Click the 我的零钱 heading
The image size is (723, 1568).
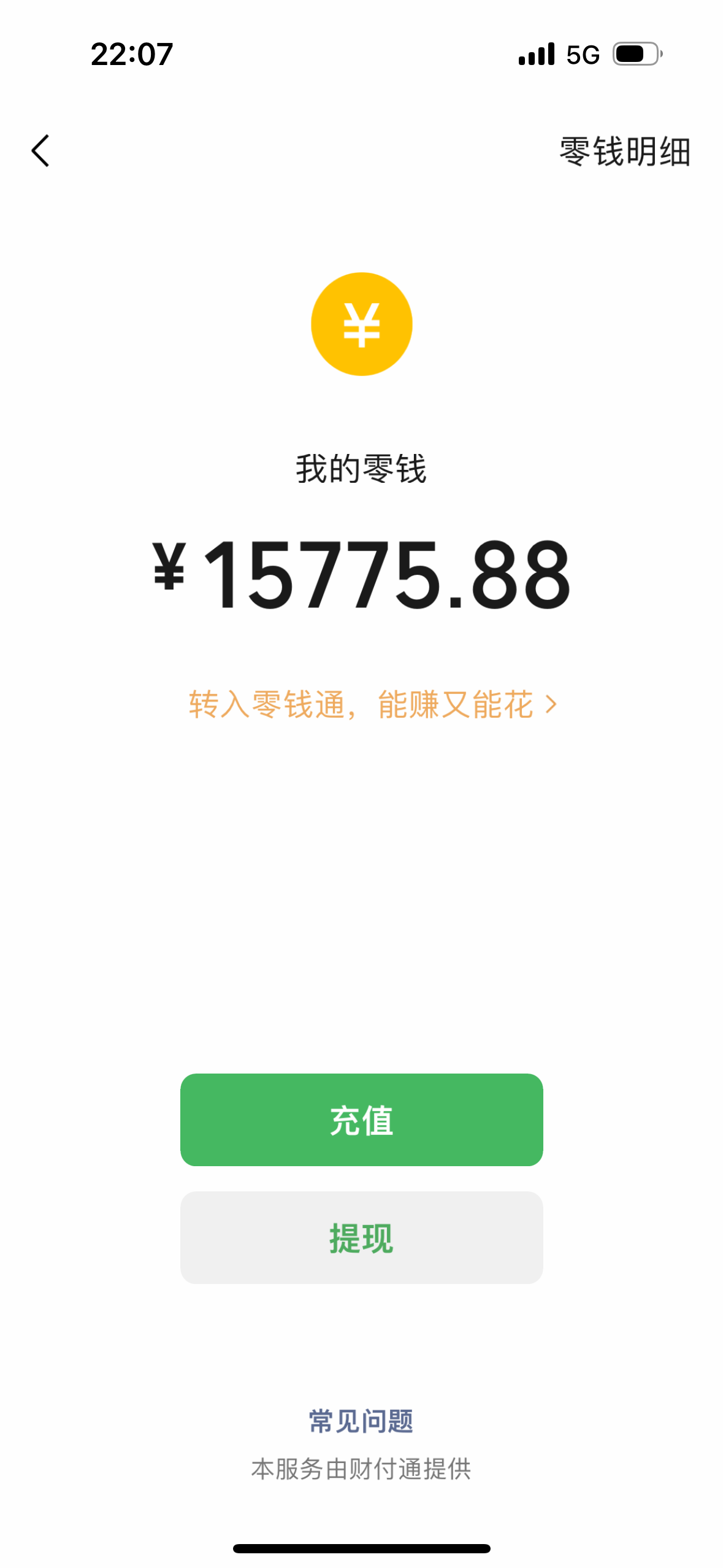tap(361, 469)
